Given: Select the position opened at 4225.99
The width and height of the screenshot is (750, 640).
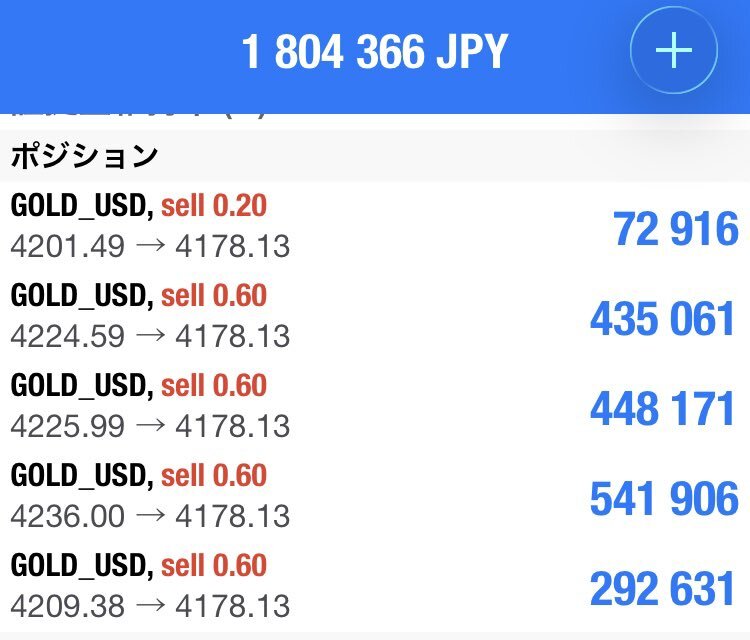Looking at the screenshot, I should [375, 406].
